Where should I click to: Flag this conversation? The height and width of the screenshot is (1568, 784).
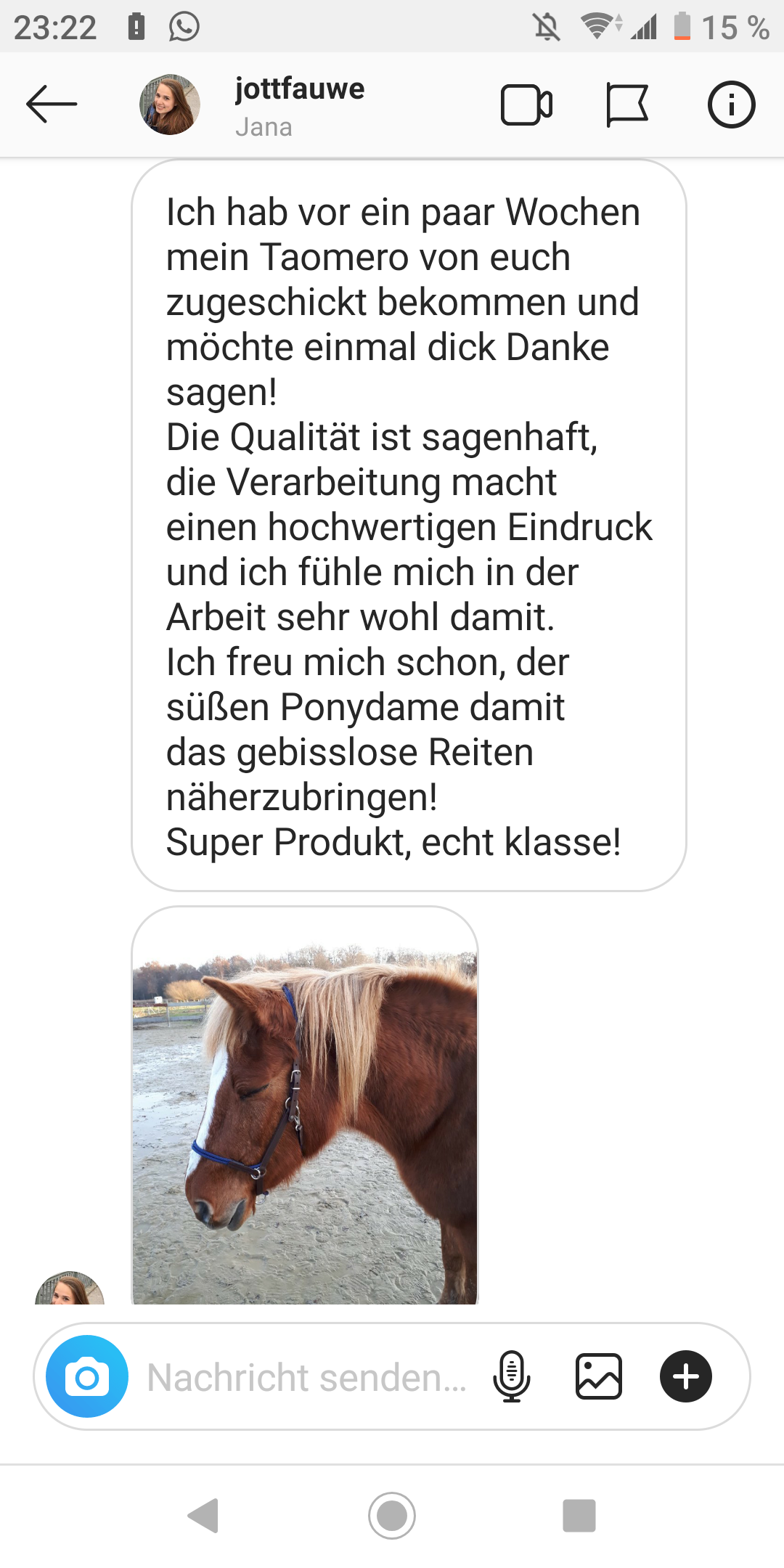[x=627, y=105]
